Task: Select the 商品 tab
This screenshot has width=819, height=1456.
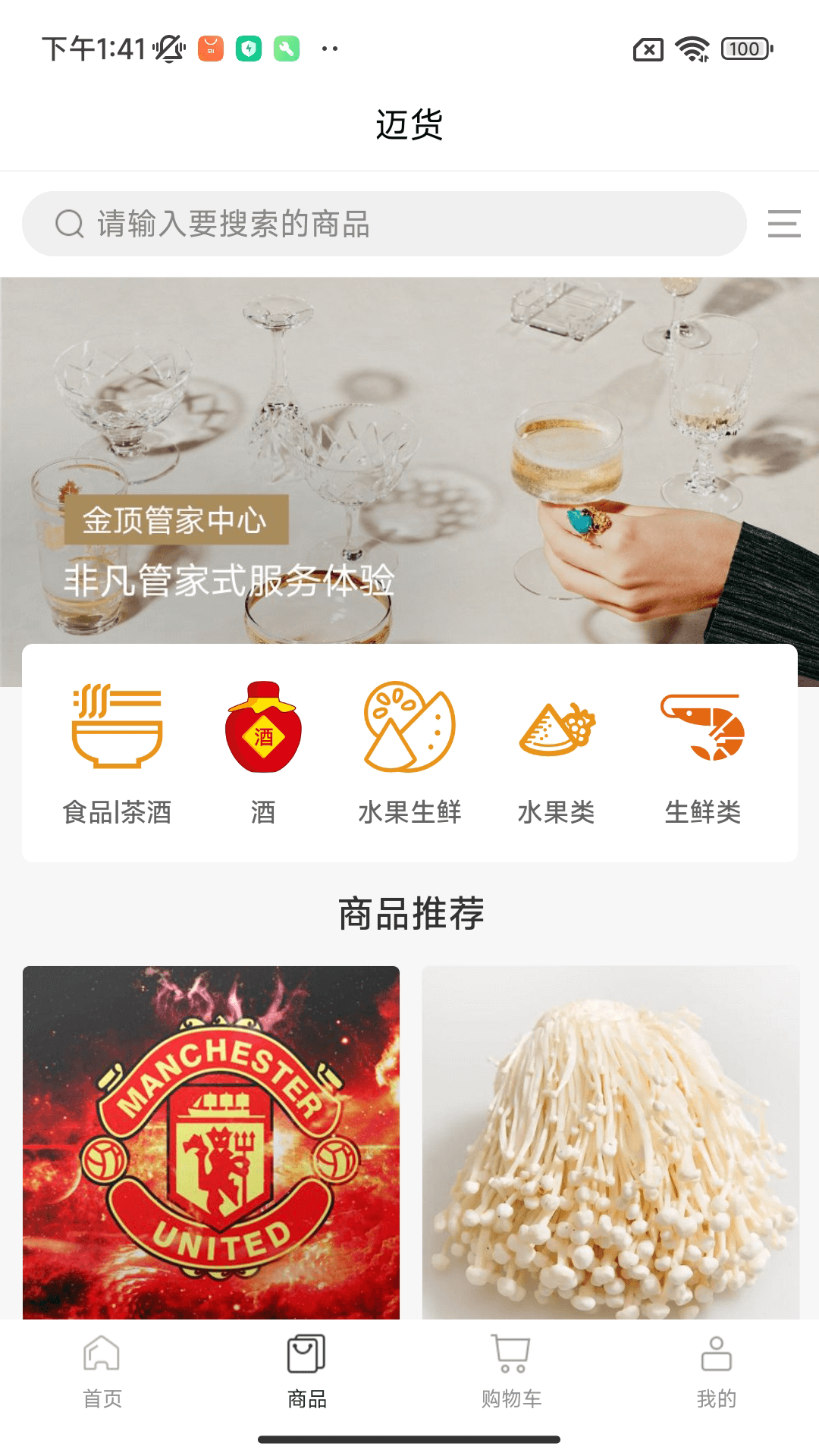Action: [x=307, y=1373]
